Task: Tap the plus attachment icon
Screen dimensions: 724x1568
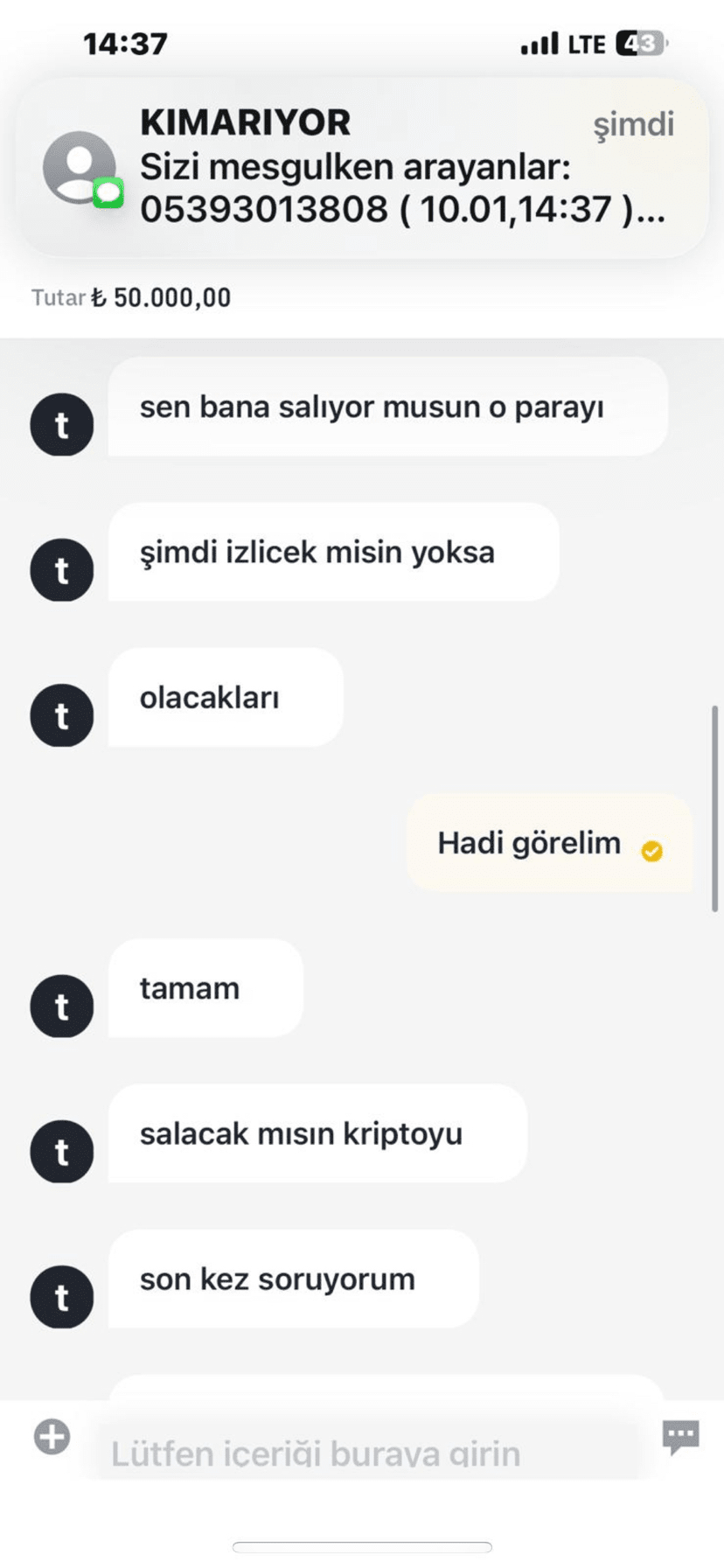Action: [x=52, y=1436]
